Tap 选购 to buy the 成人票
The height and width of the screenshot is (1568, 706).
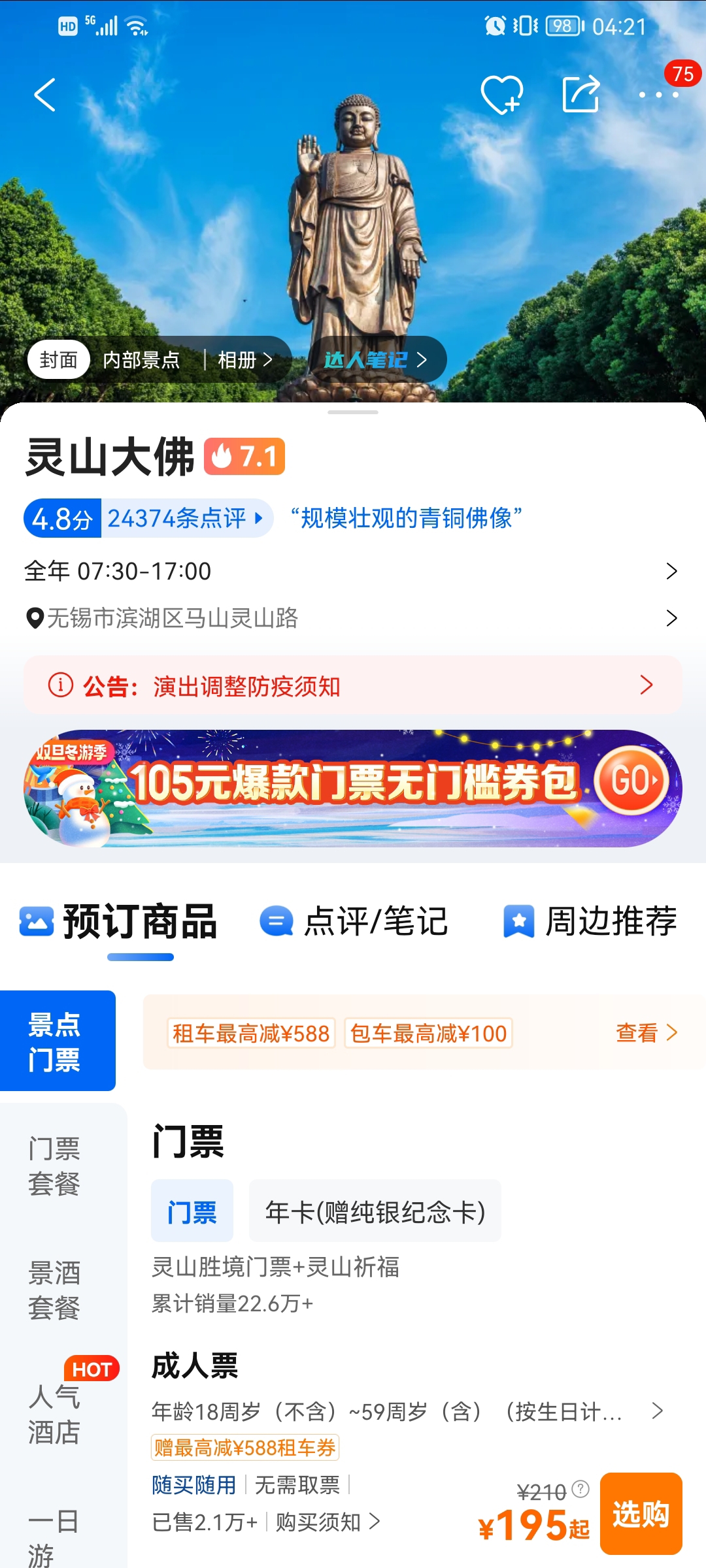641,1514
